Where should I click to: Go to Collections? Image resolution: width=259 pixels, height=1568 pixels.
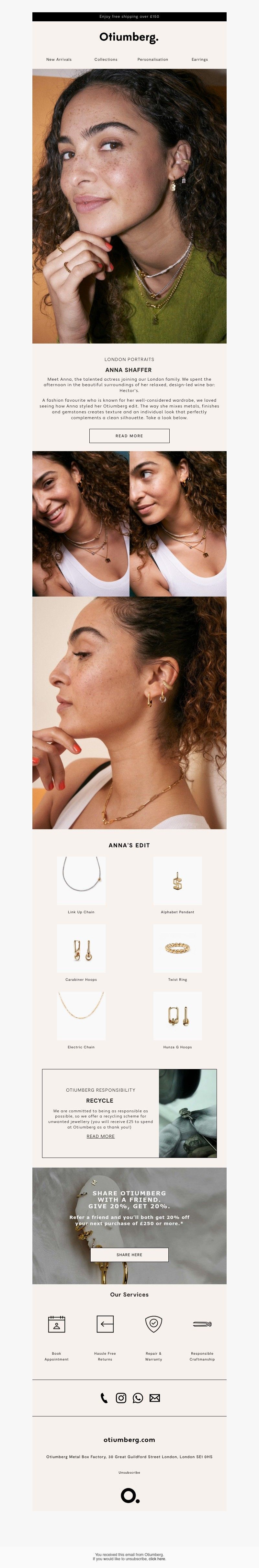106,60
